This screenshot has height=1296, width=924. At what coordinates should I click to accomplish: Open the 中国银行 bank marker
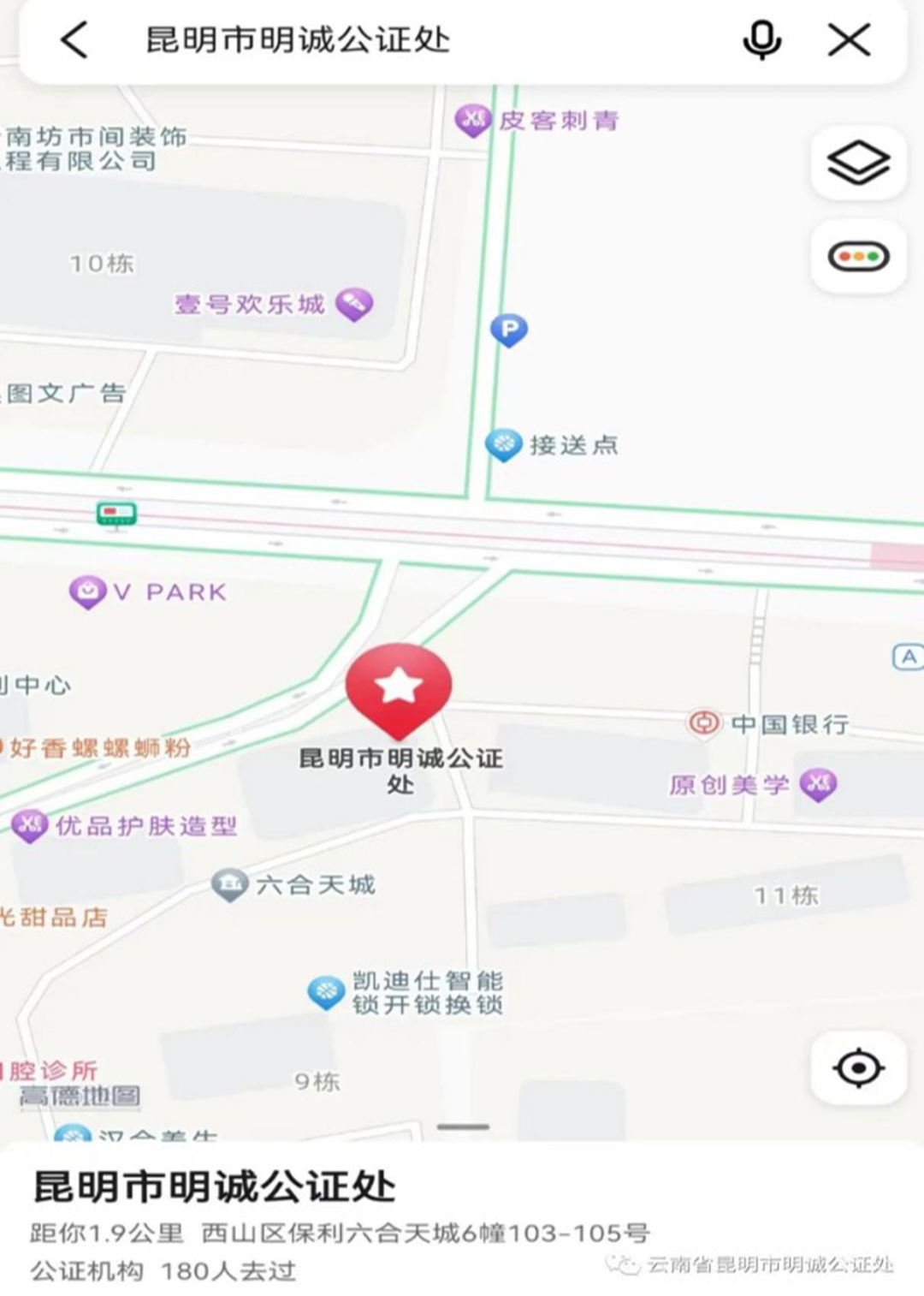(x=704, y=724)
